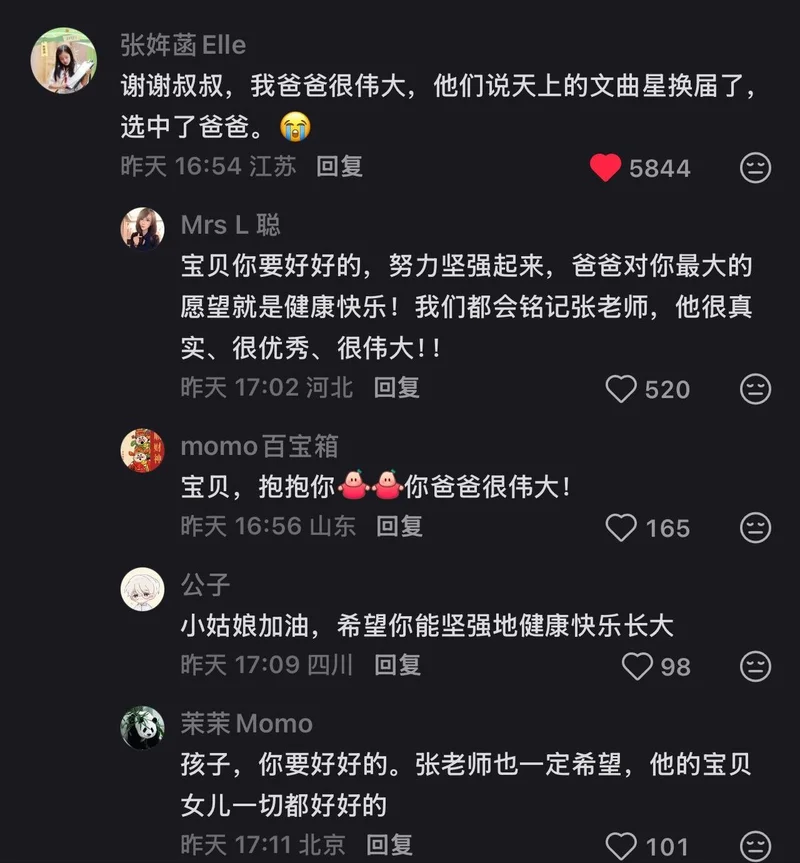
Task: Dislike 张妕菡 Elle's comment
Action: [755, 168]
